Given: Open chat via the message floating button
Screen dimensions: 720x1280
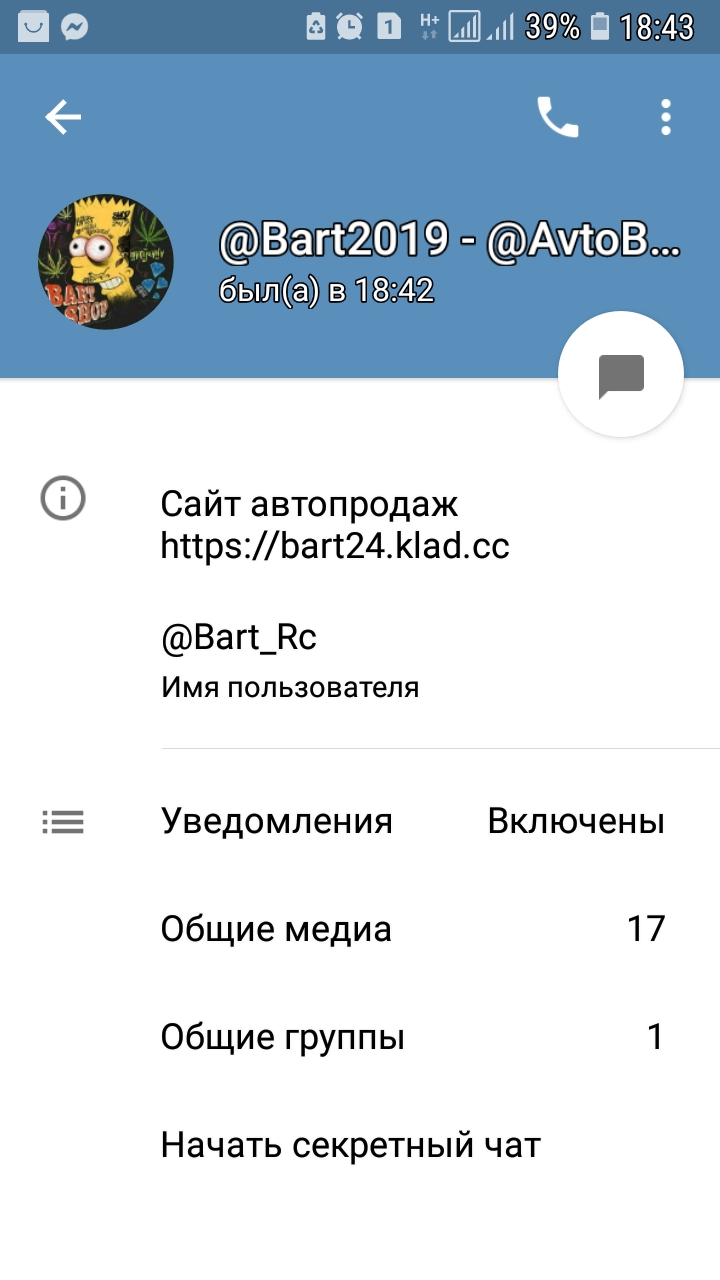Looking at the screenshot, I should point(621,375).
